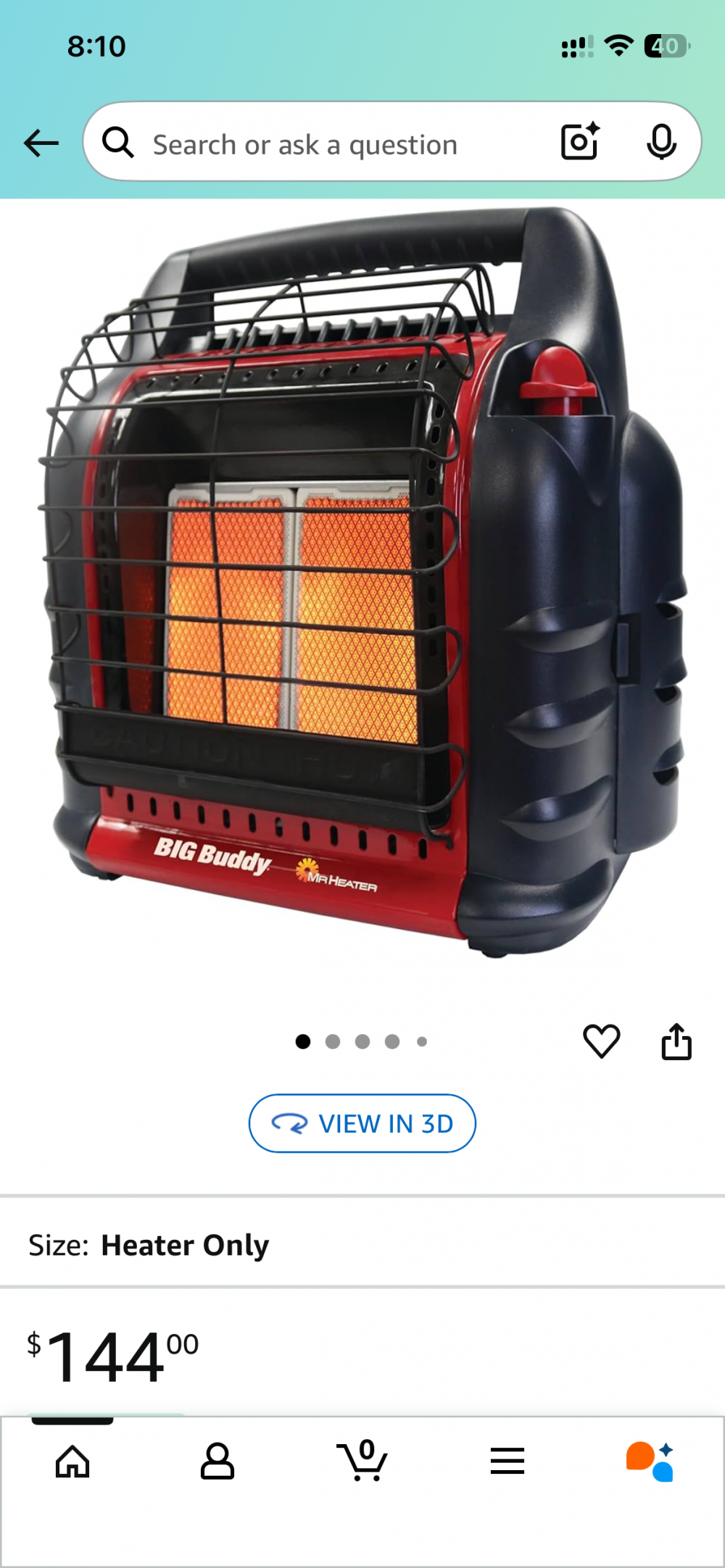This screenshot has height=1568, width=725.
Task: Share this product listing
Action: point(676,1042)
